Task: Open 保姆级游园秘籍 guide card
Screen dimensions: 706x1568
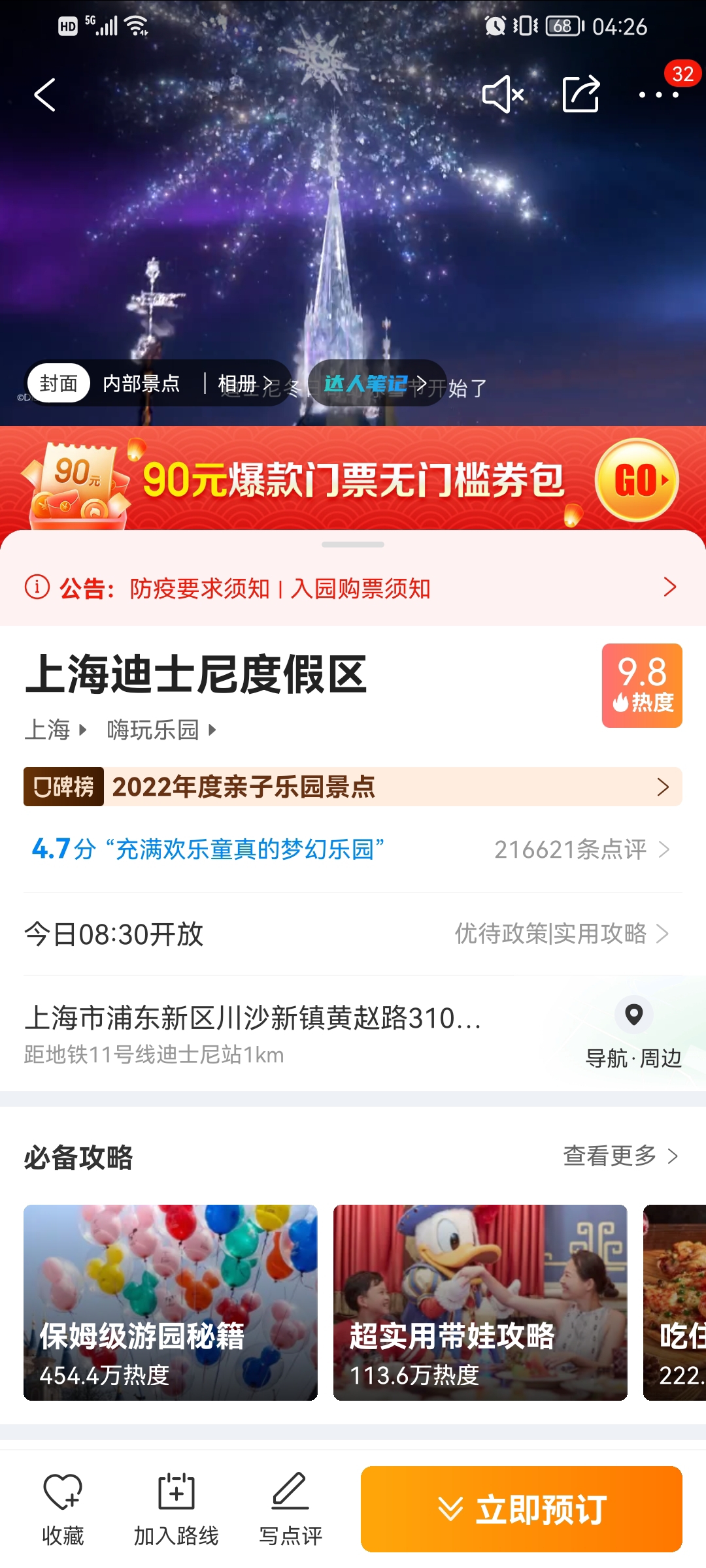Action: pos(171,1302)
